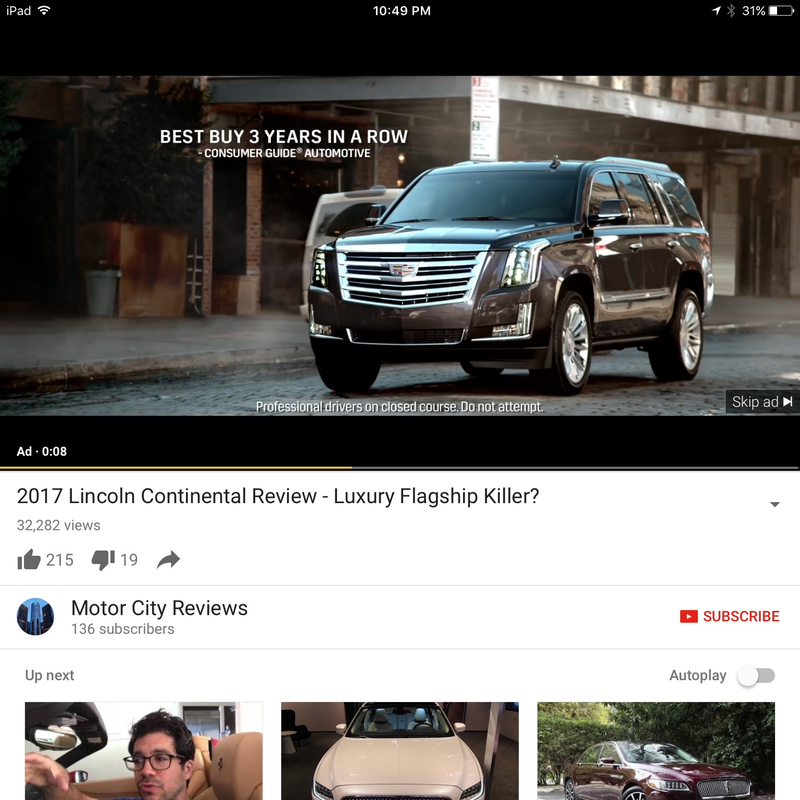Open the Up next video with the white Lincoln
The height and width of the screenshot is (800, 800).
pos(400,751)
